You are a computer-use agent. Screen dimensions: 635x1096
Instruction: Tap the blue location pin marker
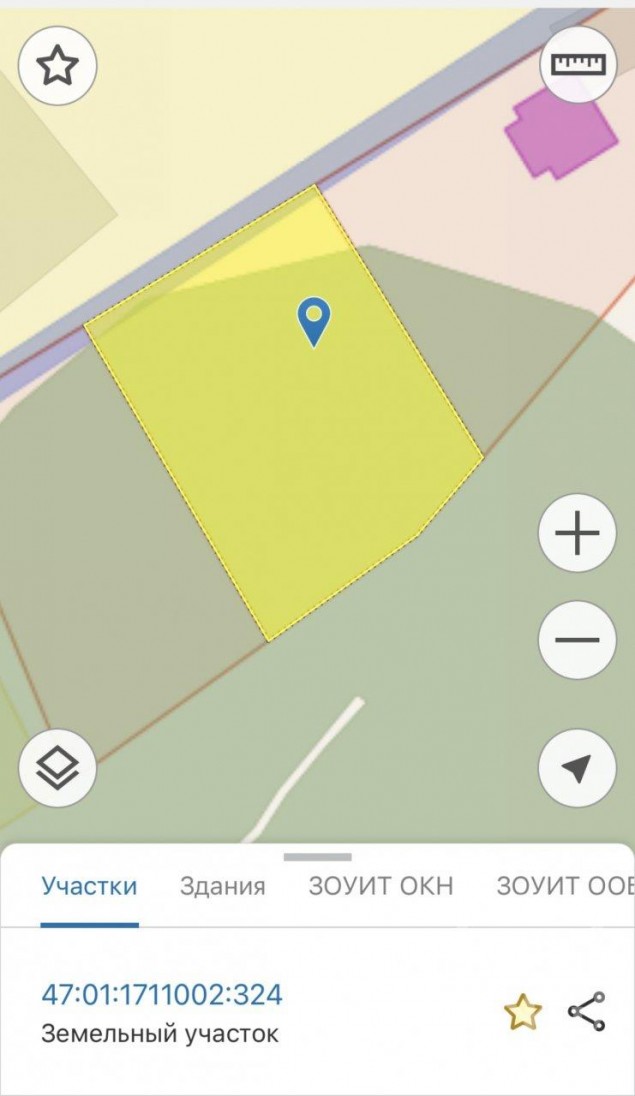(x=314, y=322)
